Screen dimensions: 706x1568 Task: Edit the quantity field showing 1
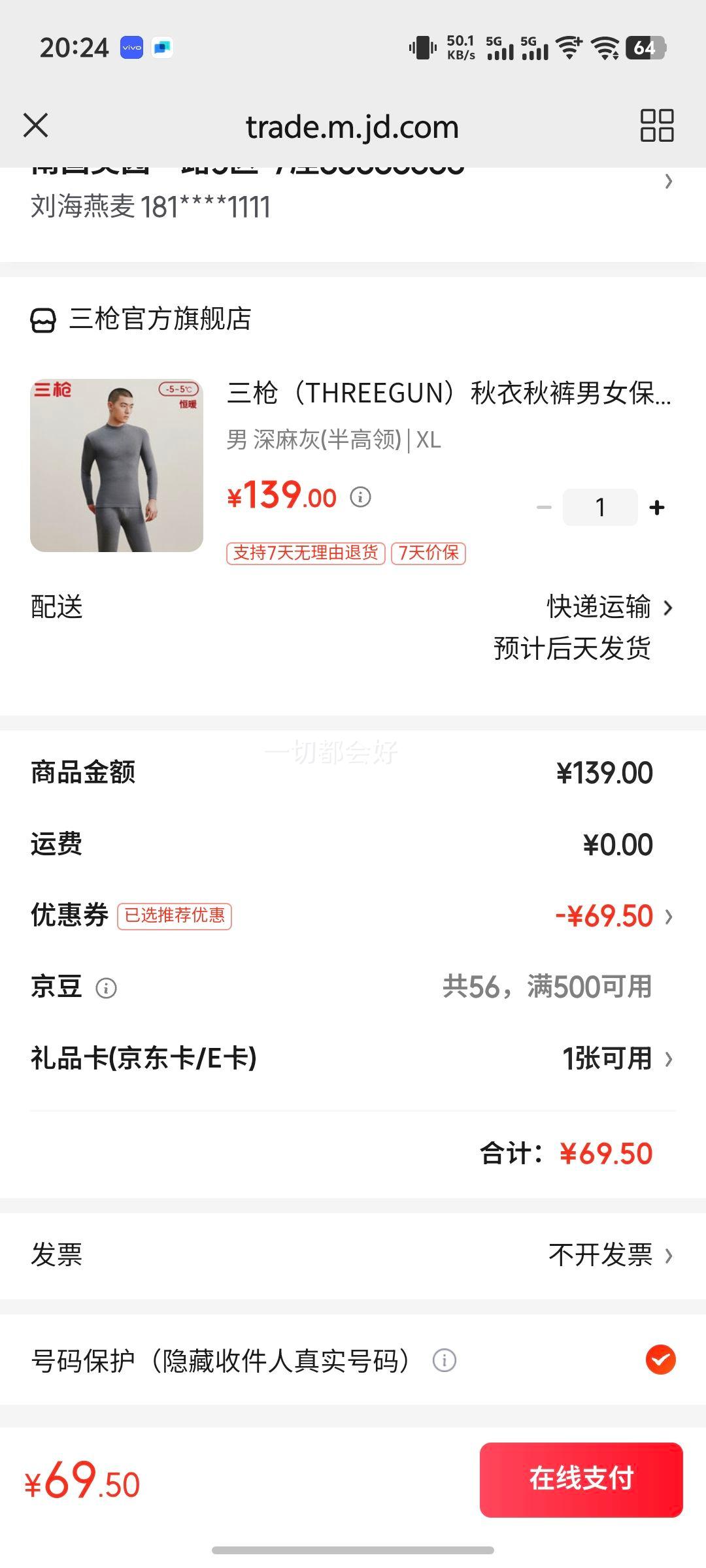click(600, 508)
